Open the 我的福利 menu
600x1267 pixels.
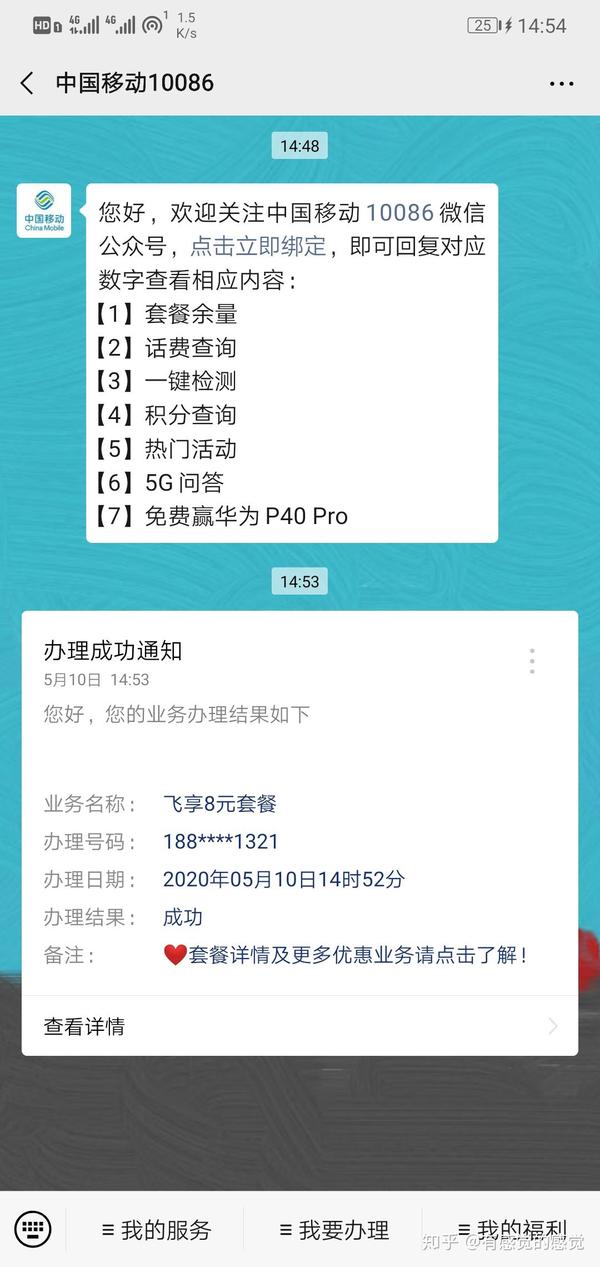click(x=511, y=1230)
